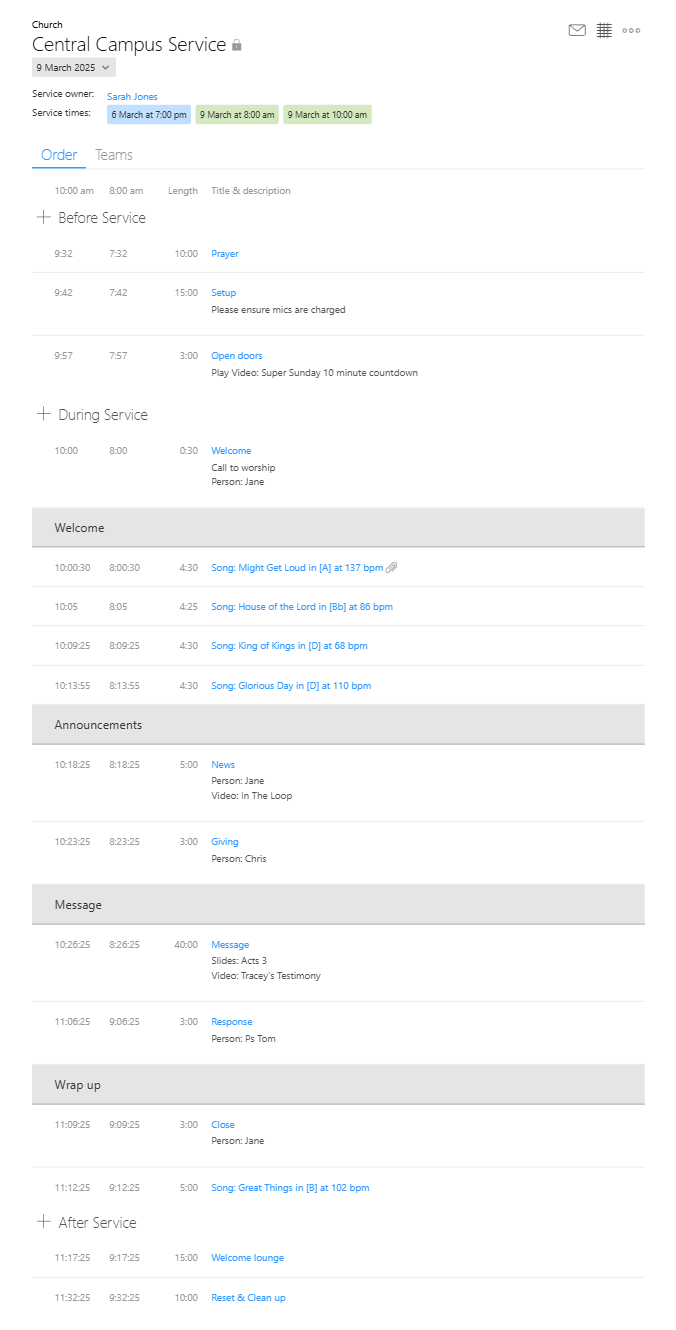676x1330 pixels.
Task: Open Song: King of Kings
Action: 289,646
